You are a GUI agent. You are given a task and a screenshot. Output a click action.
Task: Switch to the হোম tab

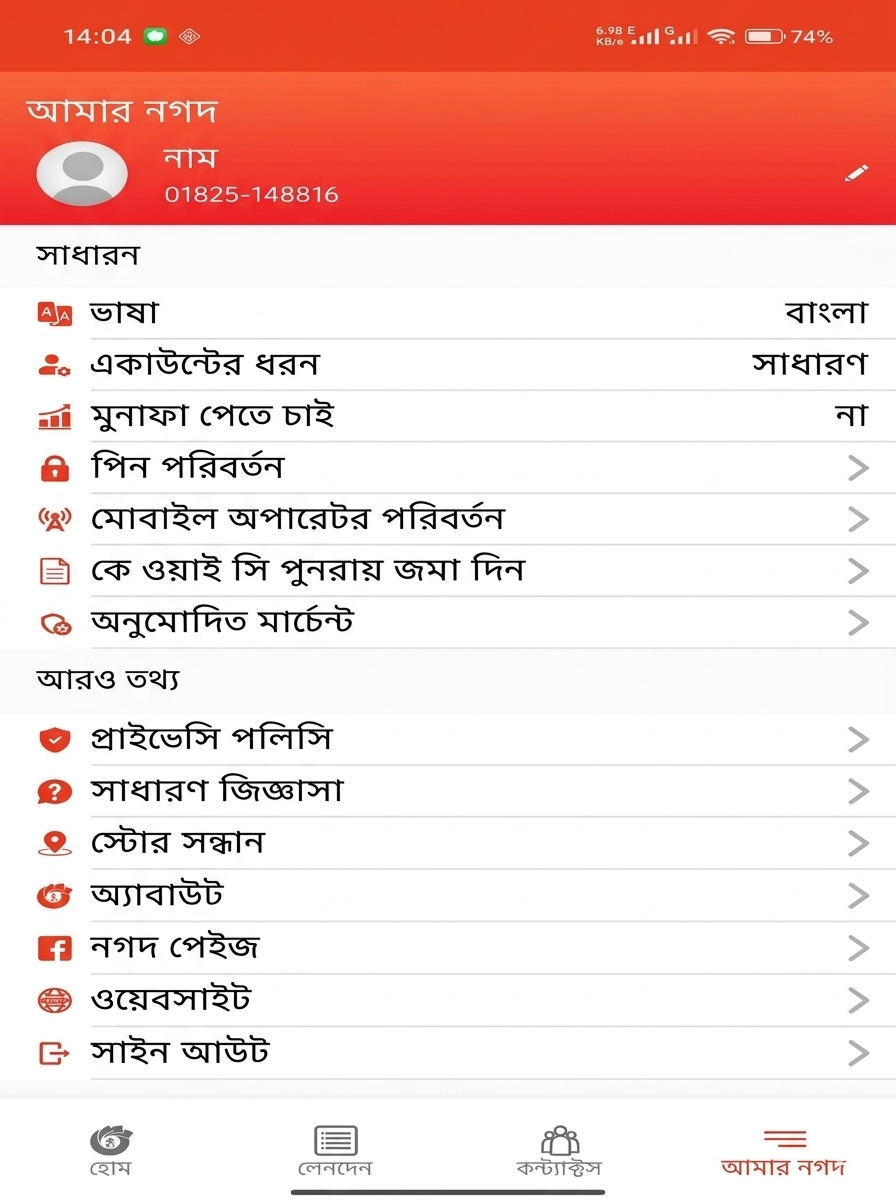[x=111, y=1149]
